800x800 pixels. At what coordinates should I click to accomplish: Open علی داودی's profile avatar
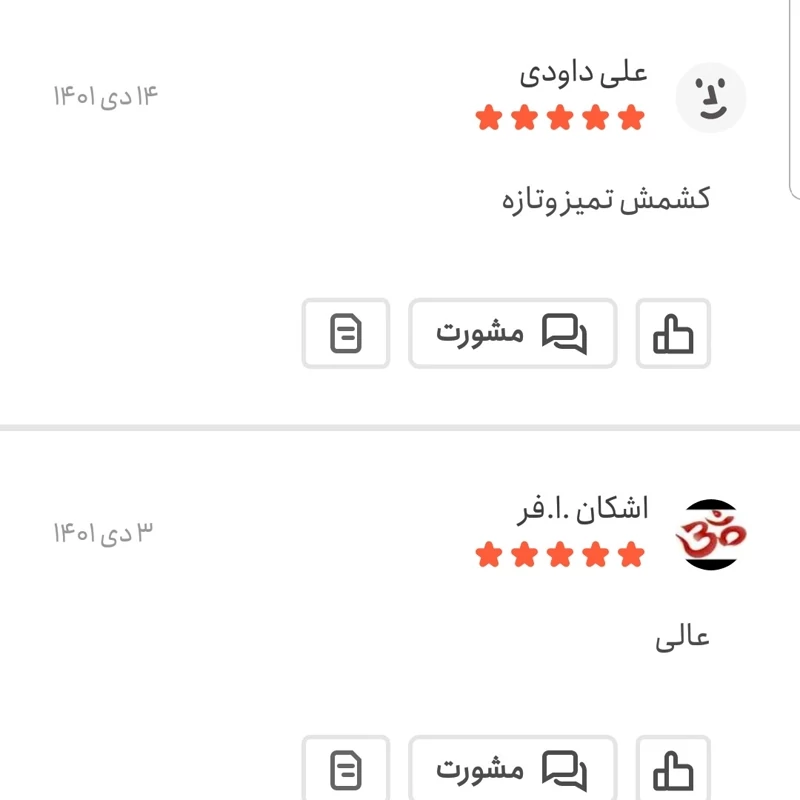[x=711, y=98]
